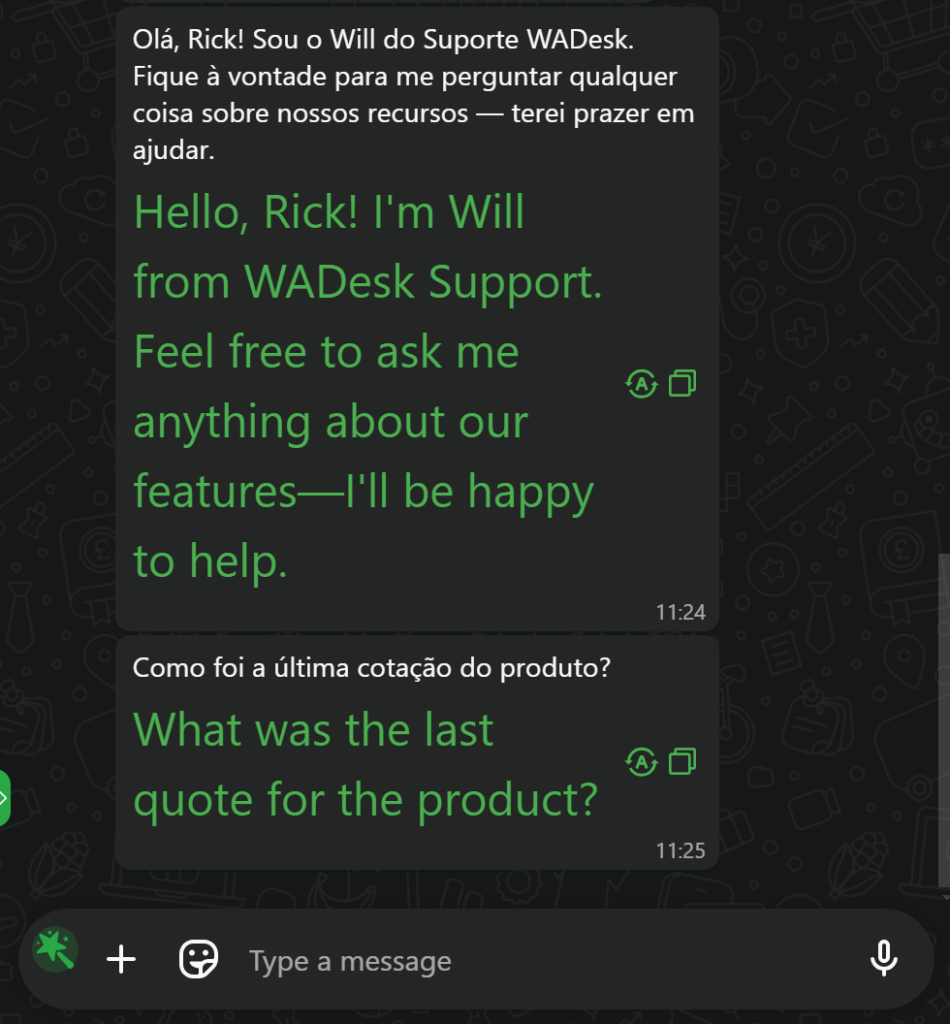Image resolution: width=950 pixels, height=1024 pixels.
Task: Open the attach plus menu
Action: [121, 960]
